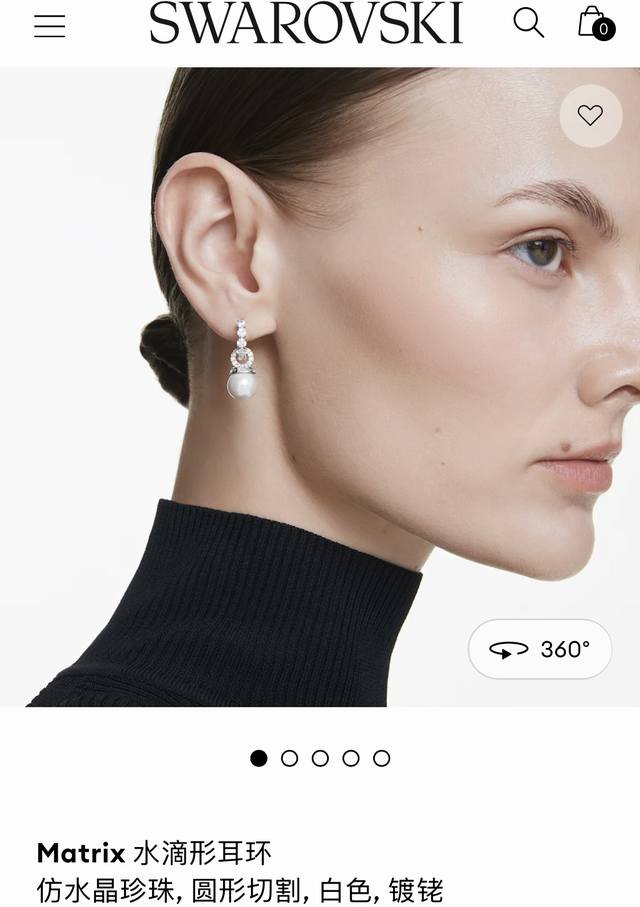The height and width of the screenshot is (907, 640).
Task: Open the 360° product view
Action: [x=540, y=650]
